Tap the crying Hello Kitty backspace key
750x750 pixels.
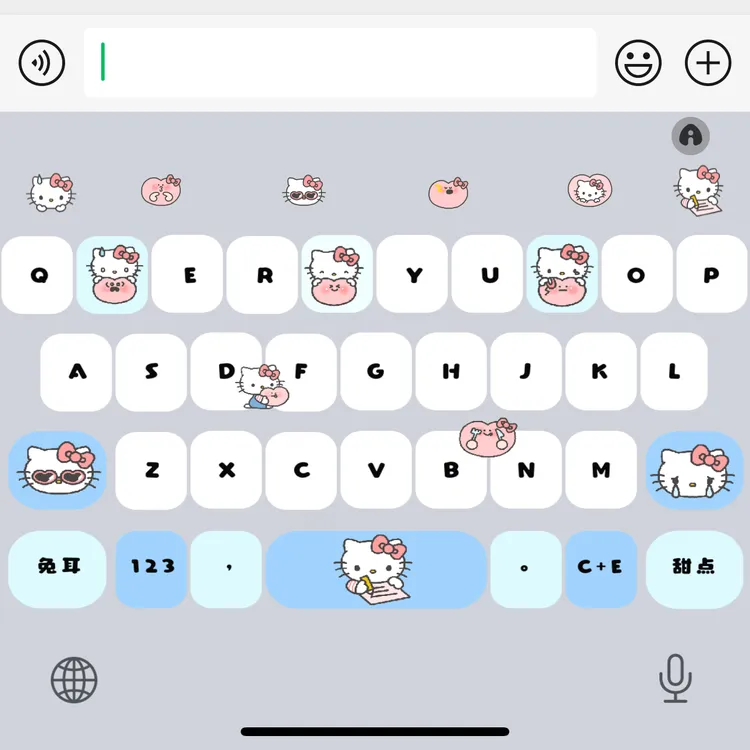point(693,470)
